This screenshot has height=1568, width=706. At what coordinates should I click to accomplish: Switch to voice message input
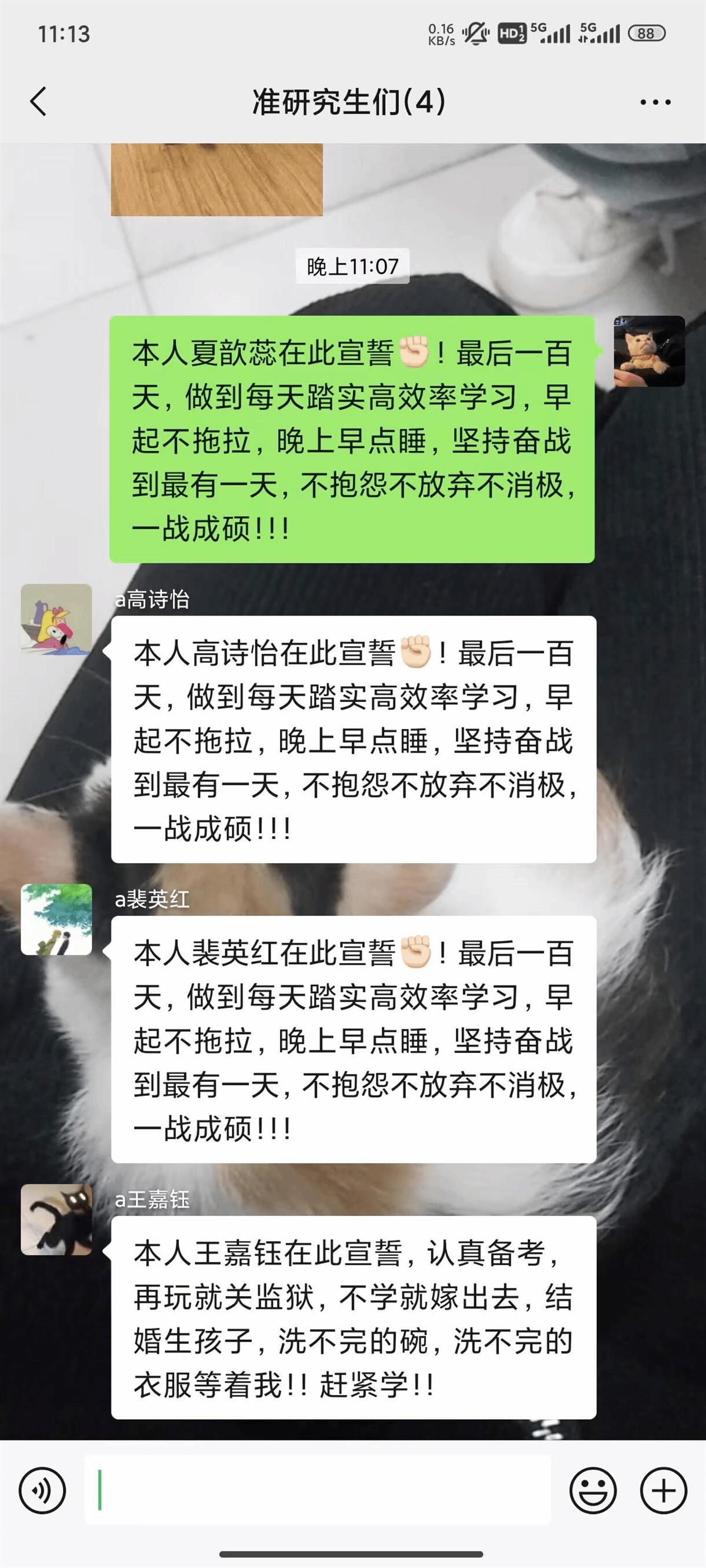point(42,1490)
